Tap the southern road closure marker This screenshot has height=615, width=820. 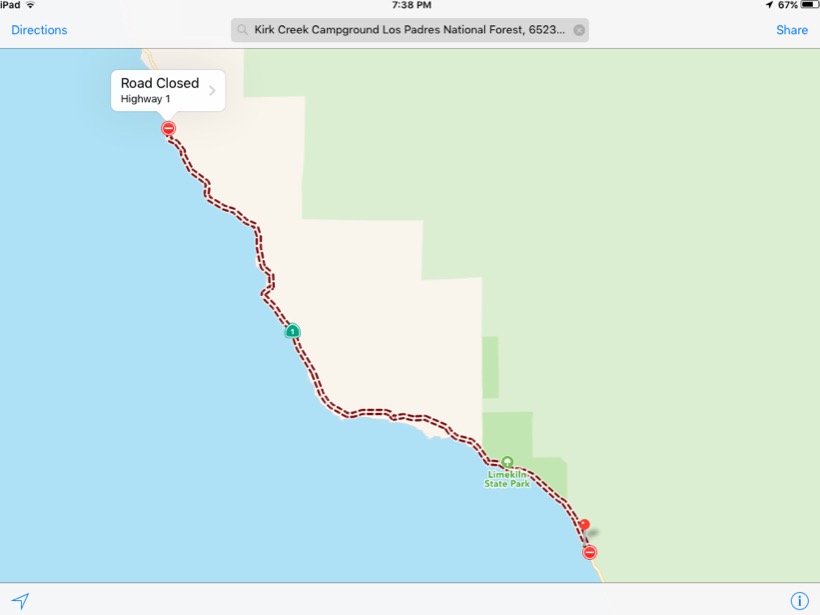pyautogui.click(x=589, y=552)
